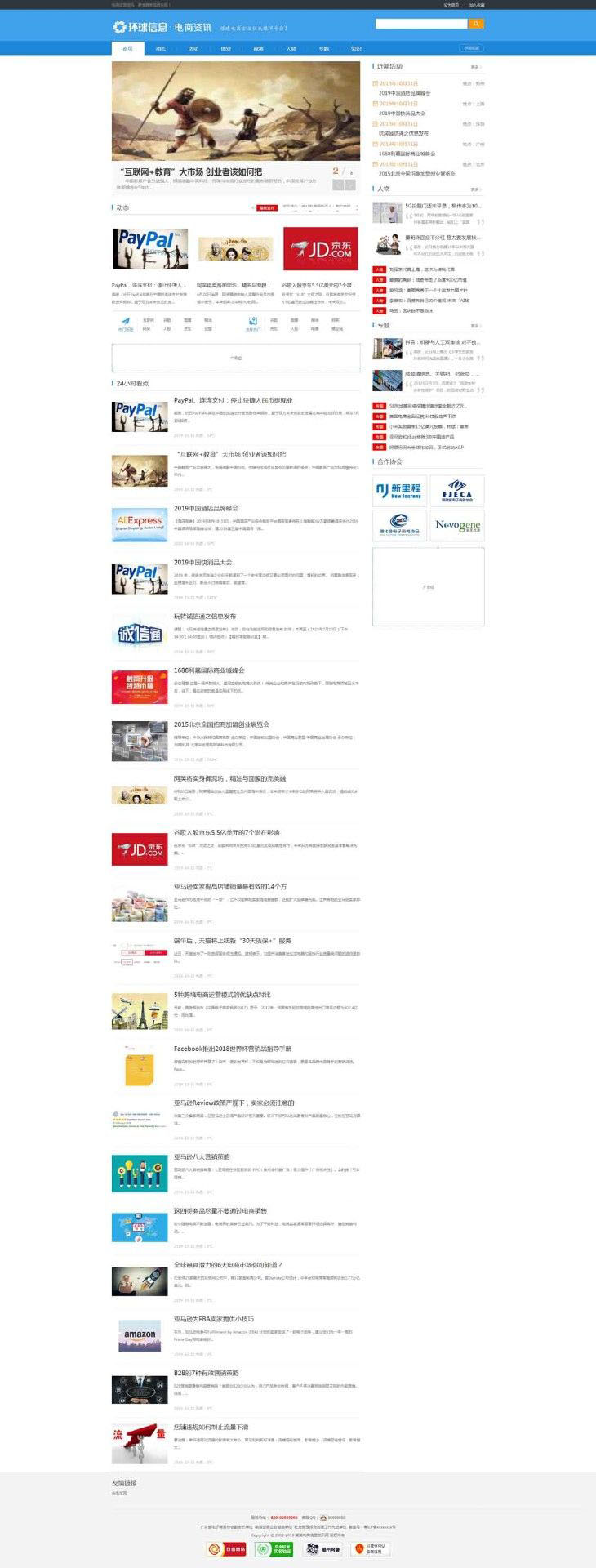Open article 玩转诚信通之信息发布
Viewport: 596px width, 1568px height.
[205, 617]
